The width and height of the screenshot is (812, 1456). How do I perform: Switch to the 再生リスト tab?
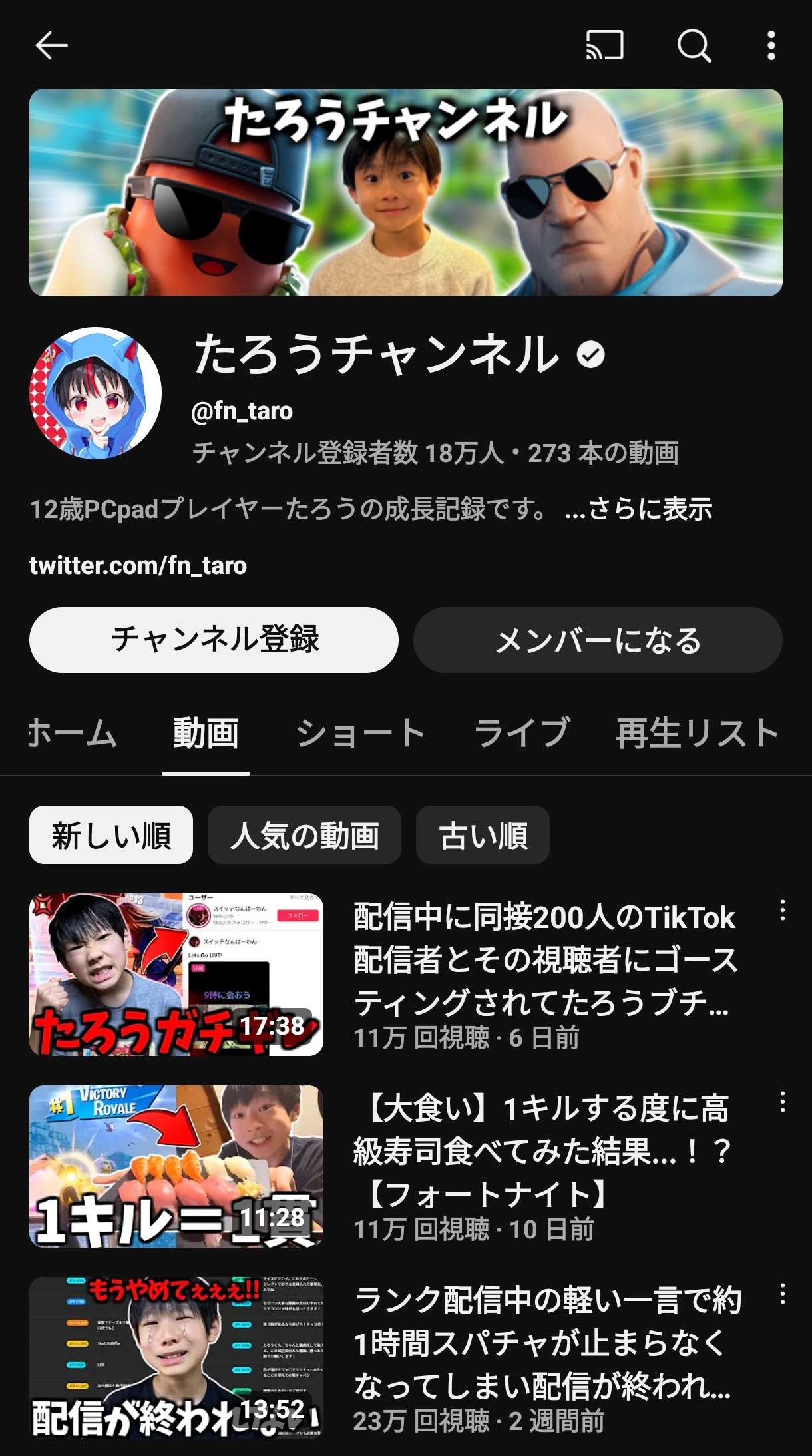(697, 734)
